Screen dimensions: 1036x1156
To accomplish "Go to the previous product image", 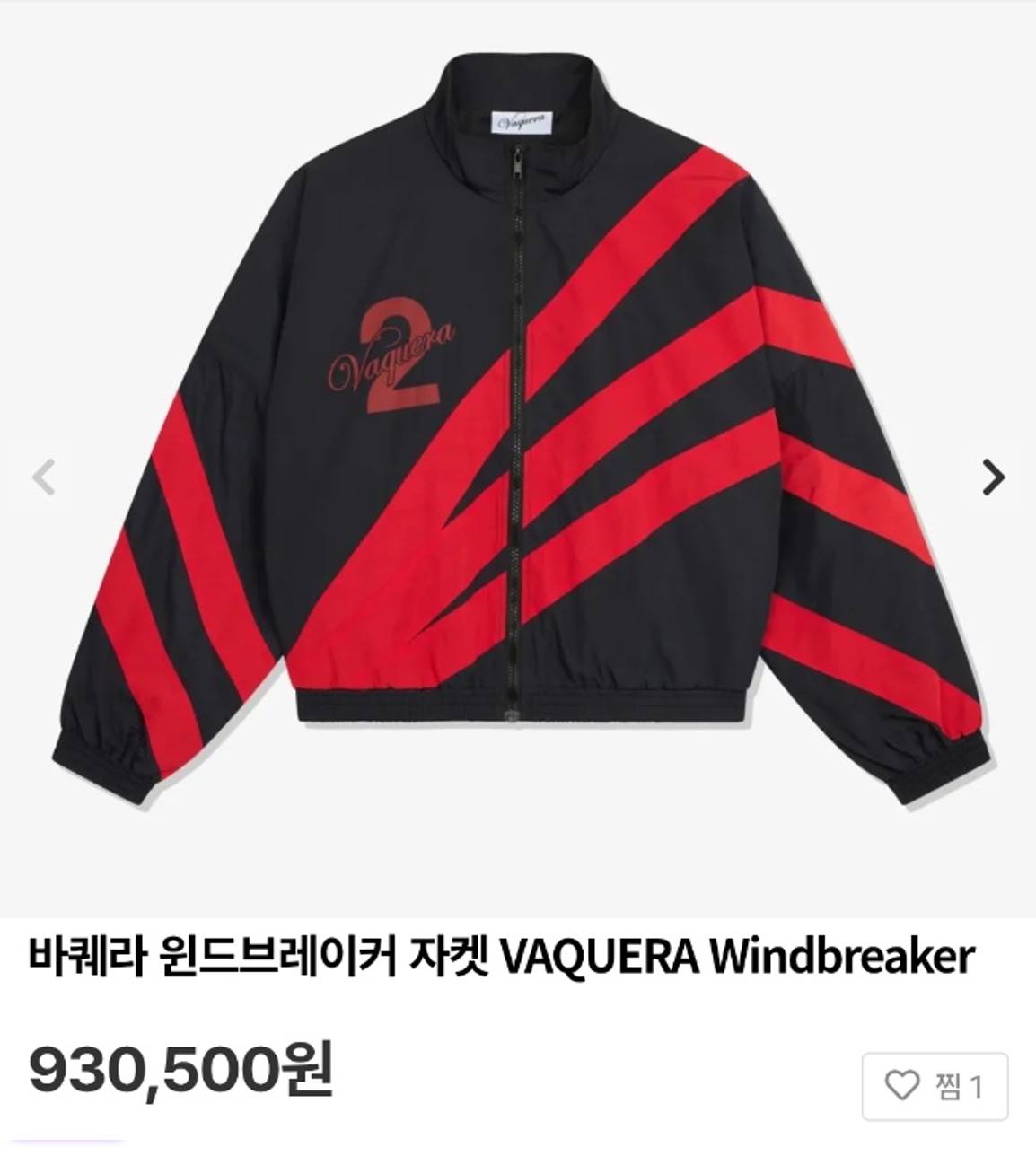I will pyautogui.click(x=44, y=477).
